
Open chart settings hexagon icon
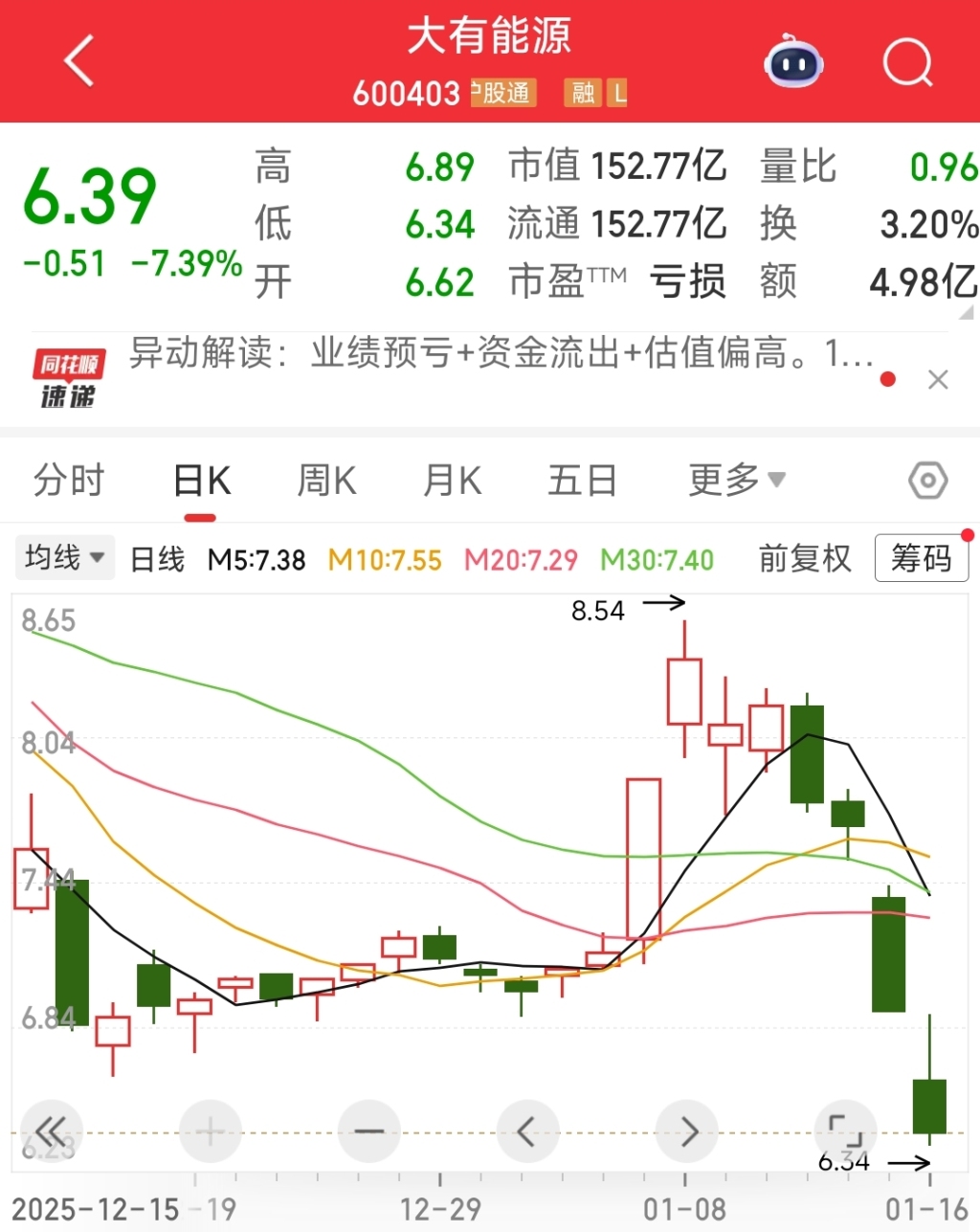[x=927, y=481]
